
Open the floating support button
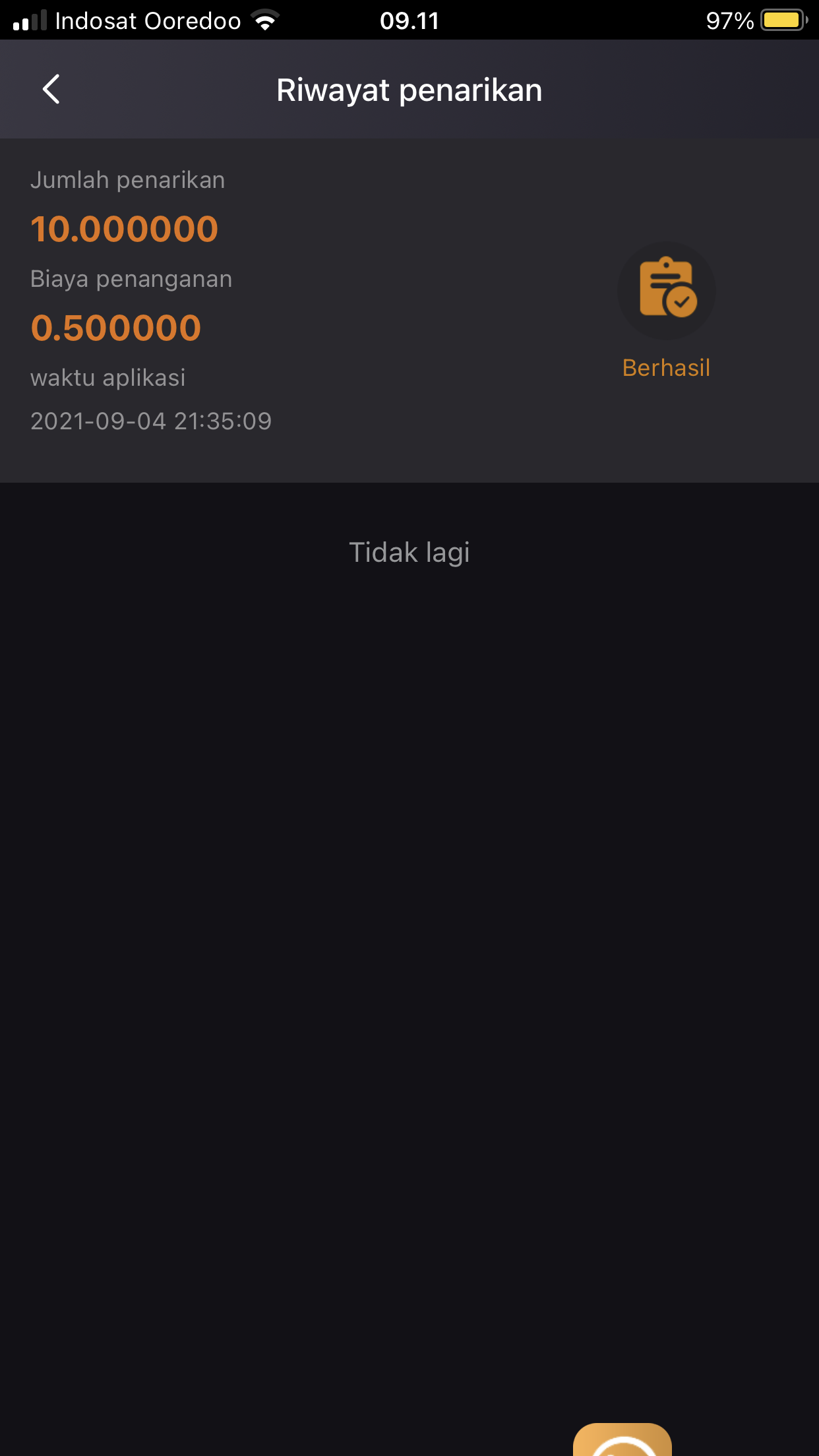(622, 1439)
